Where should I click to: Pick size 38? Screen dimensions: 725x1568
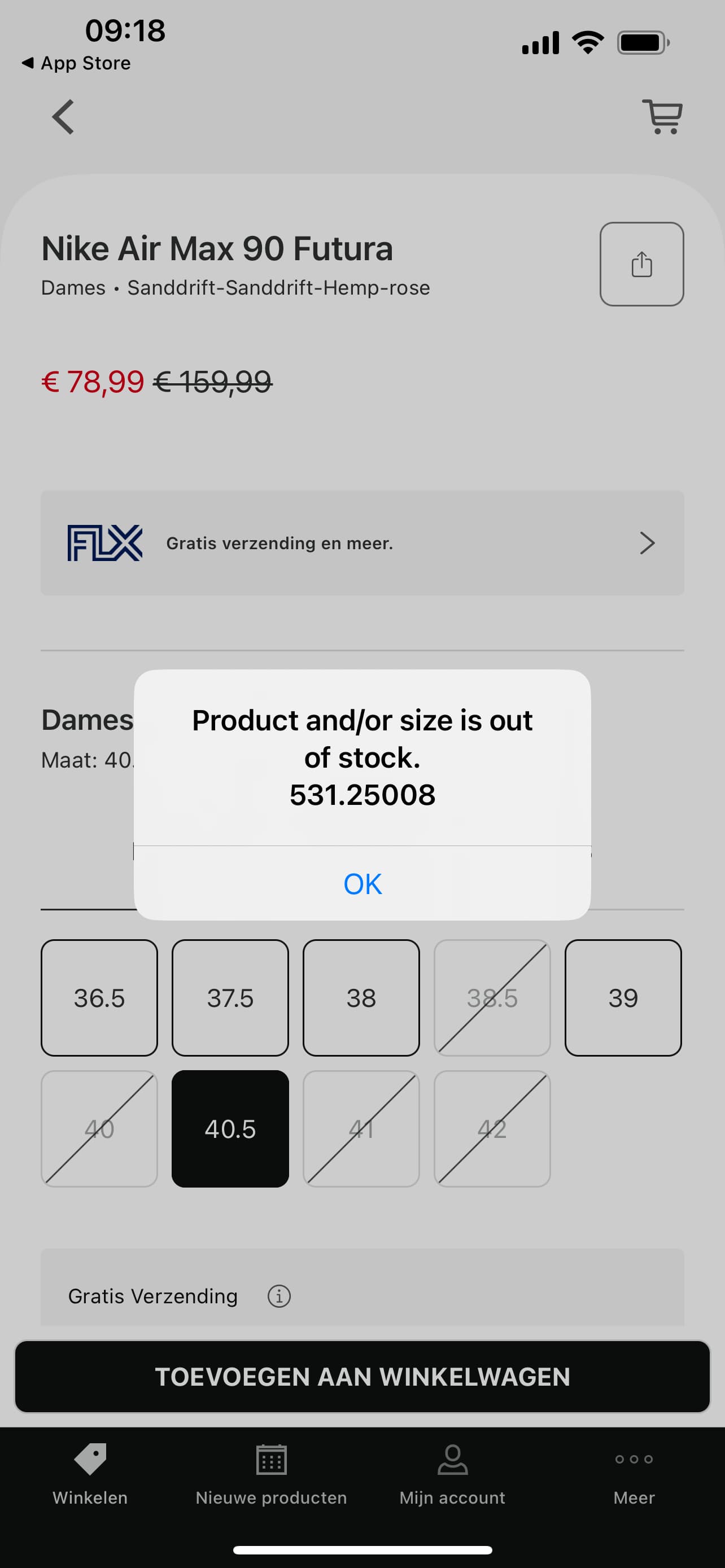click(x=361, y=998)
